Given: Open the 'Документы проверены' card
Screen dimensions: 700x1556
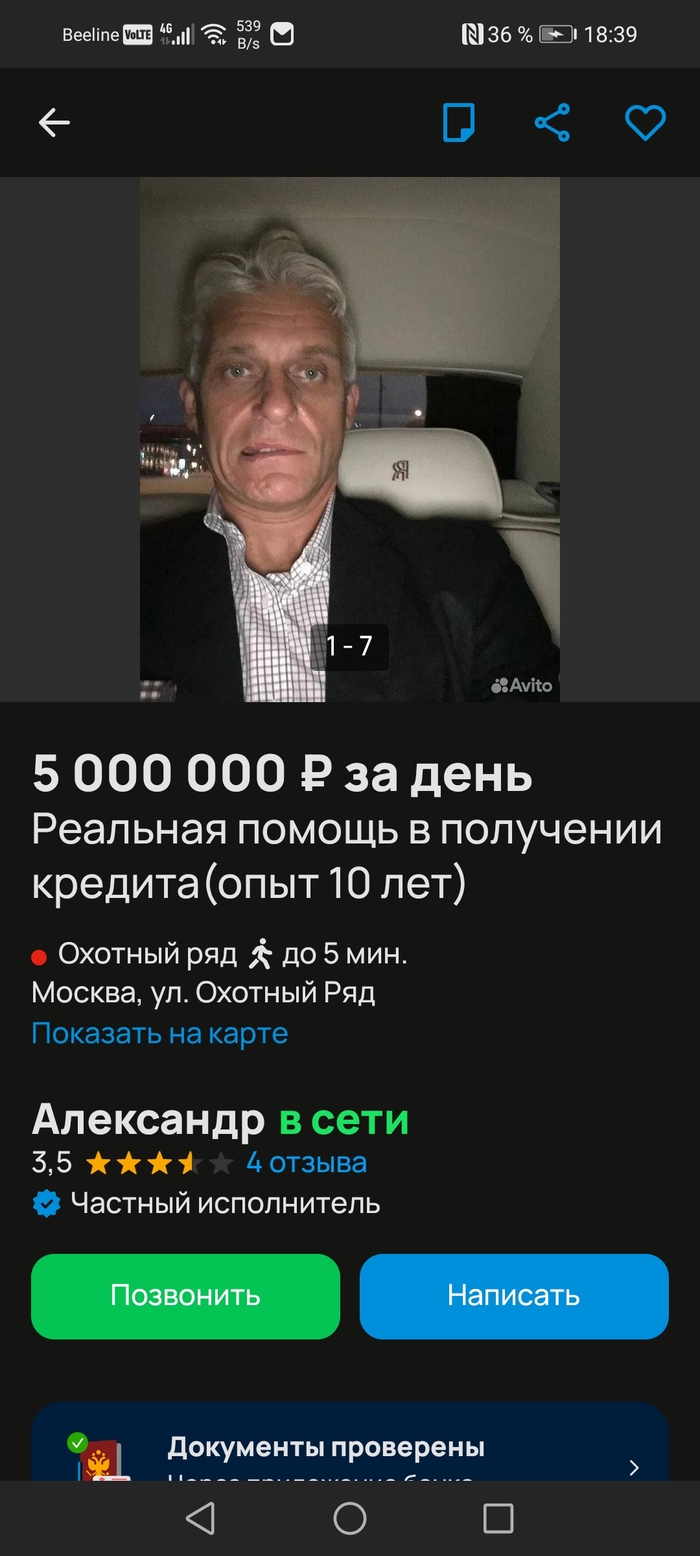Looking at the screenshot, I should point(349,1450).
